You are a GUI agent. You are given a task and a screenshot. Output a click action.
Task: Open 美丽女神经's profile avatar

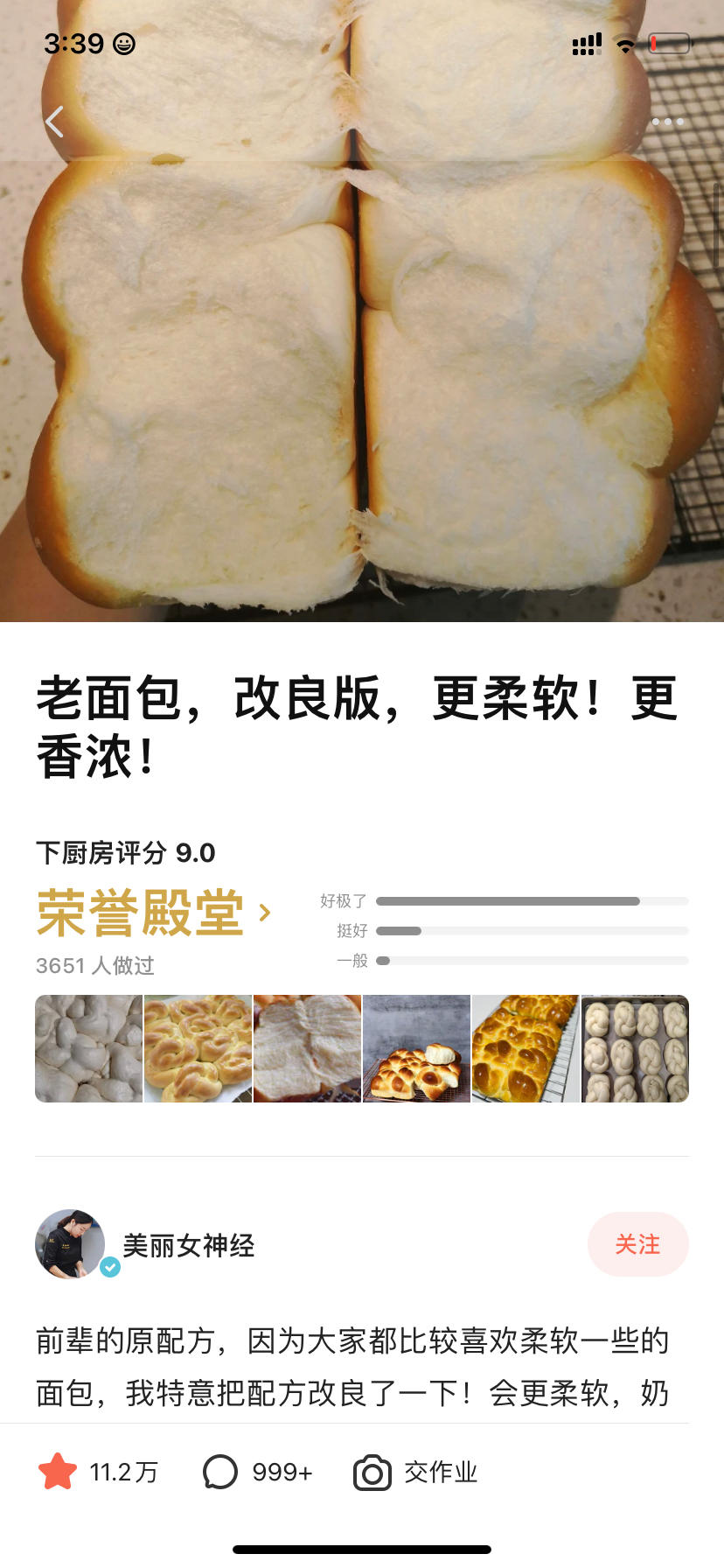(x=70, y=1244)
